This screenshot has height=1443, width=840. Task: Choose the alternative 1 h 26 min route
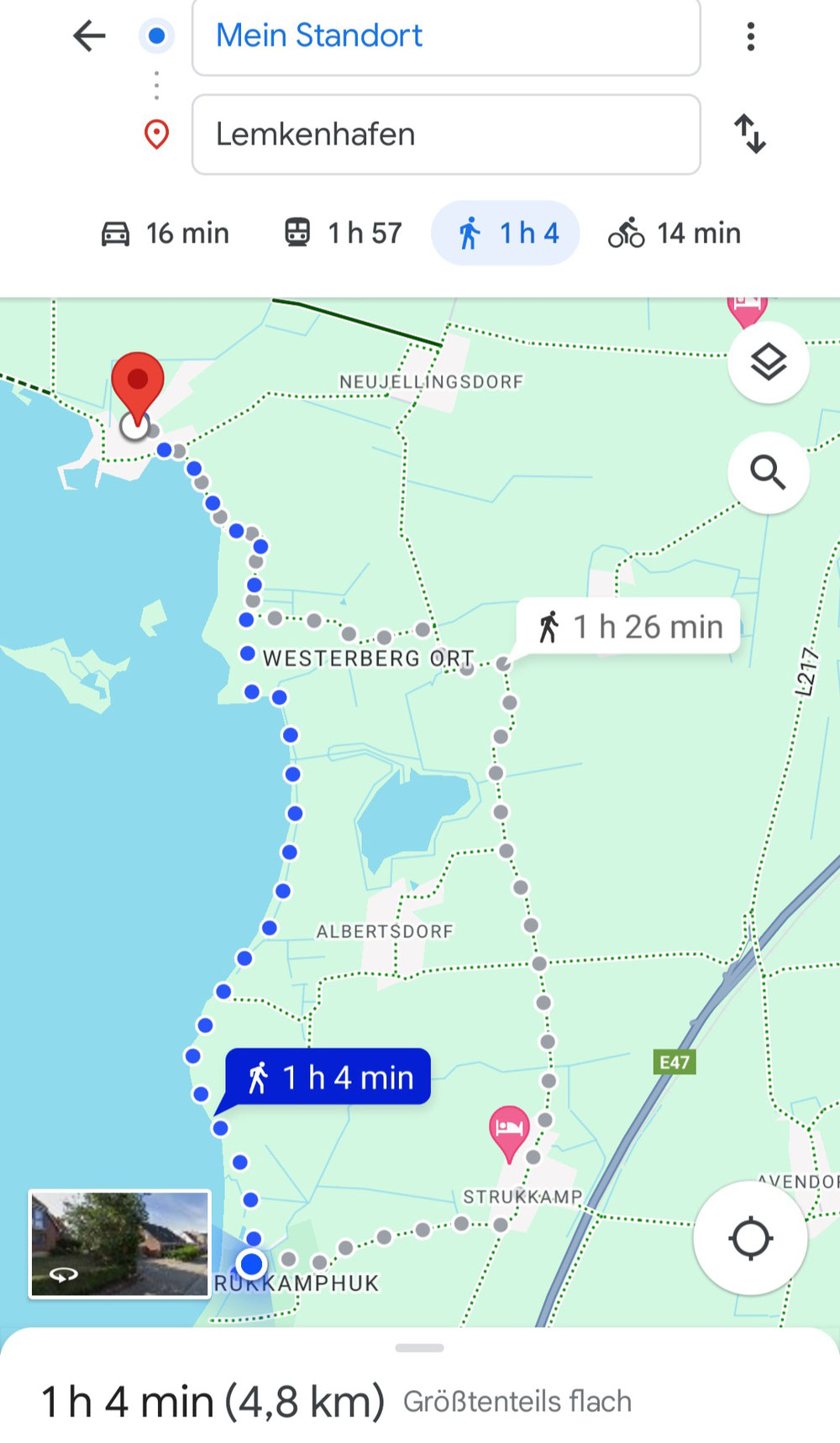[629, 627]
